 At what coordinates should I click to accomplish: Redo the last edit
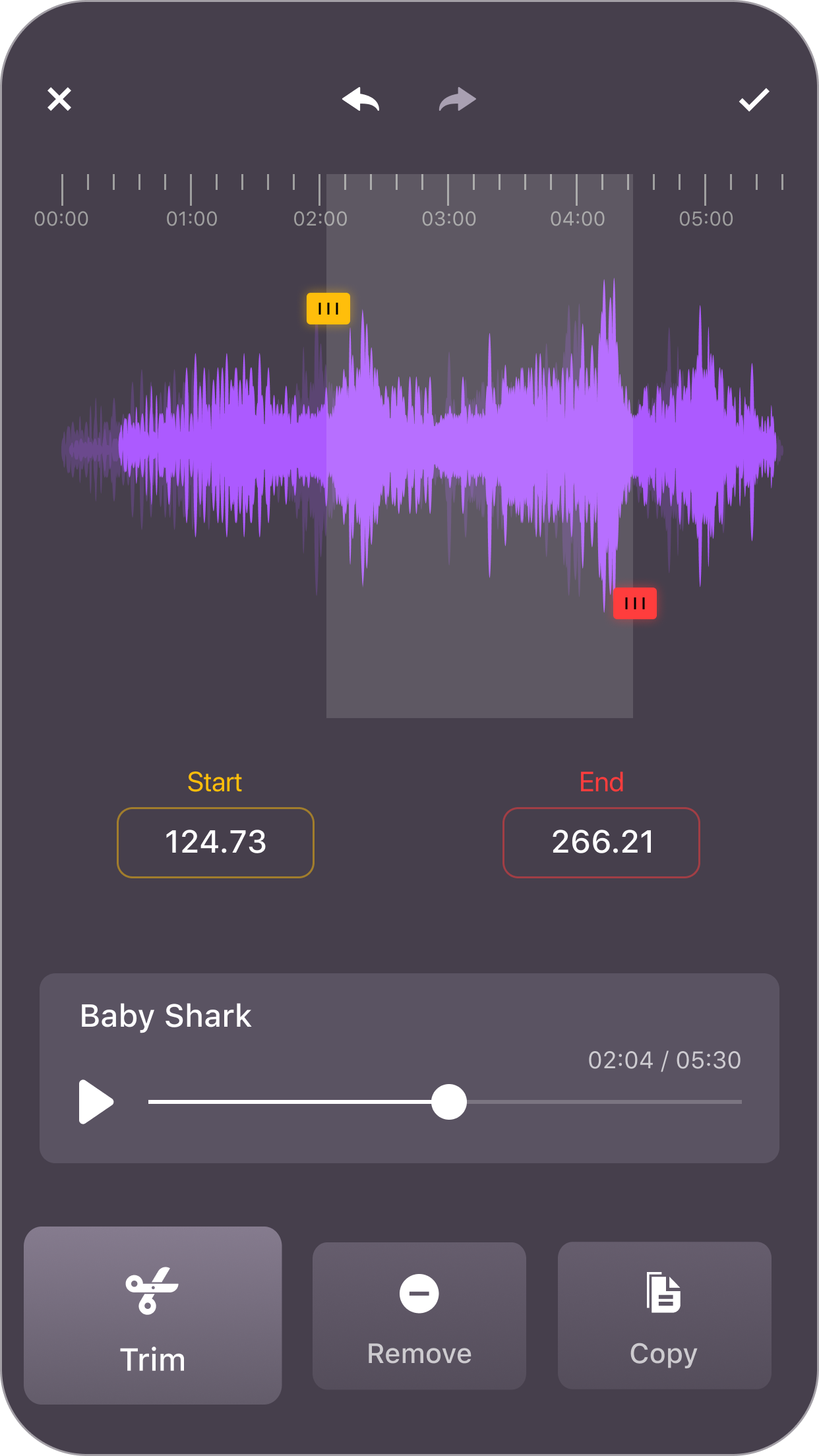(457, 99)
